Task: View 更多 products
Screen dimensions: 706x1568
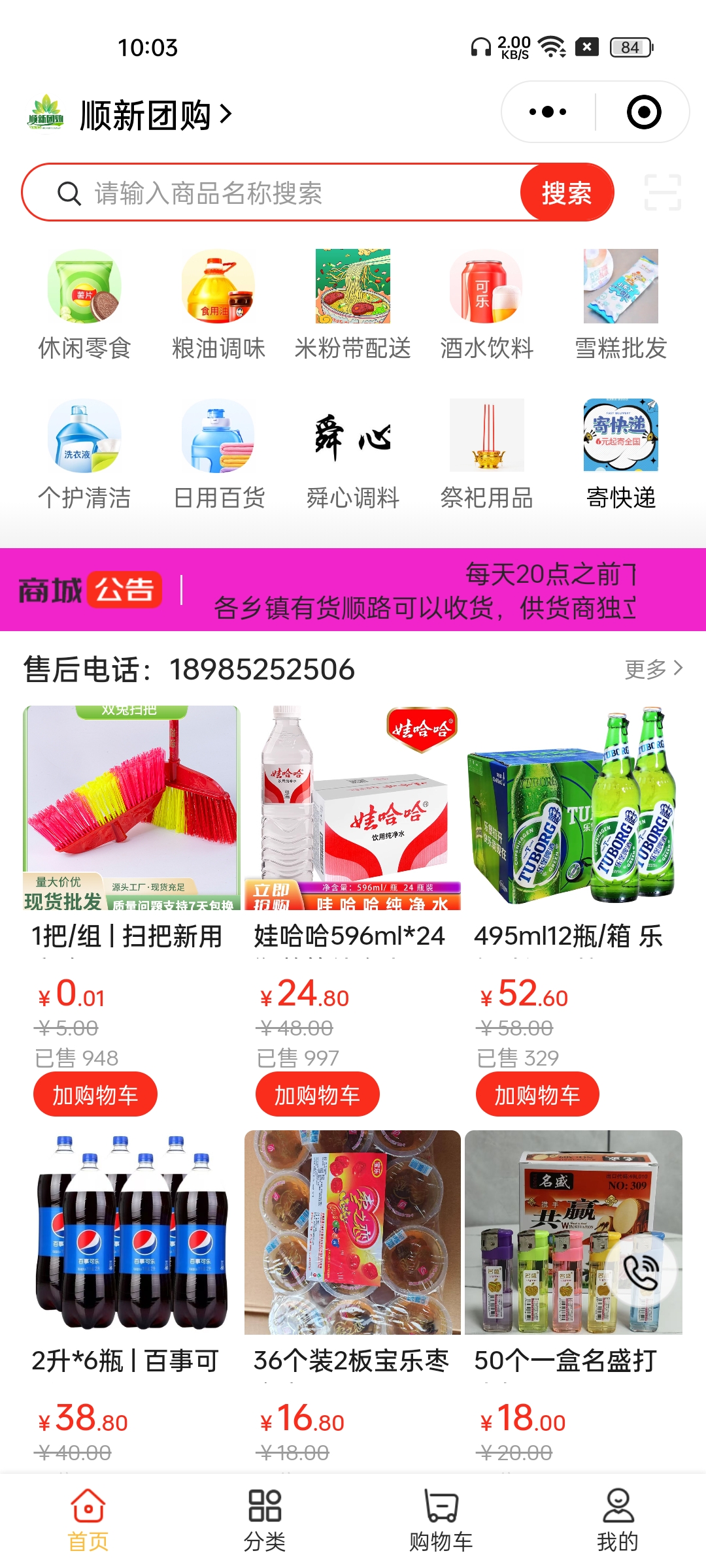Action: click(x=653, y=669)
